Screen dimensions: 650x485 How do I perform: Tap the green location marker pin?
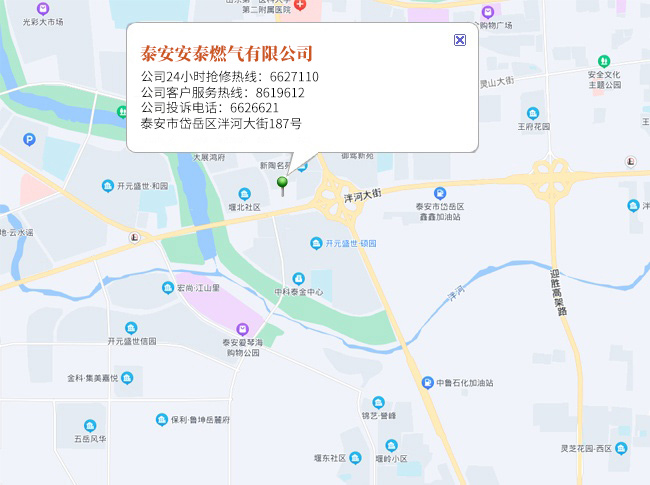pyautogui.click(x=283, y=183)
